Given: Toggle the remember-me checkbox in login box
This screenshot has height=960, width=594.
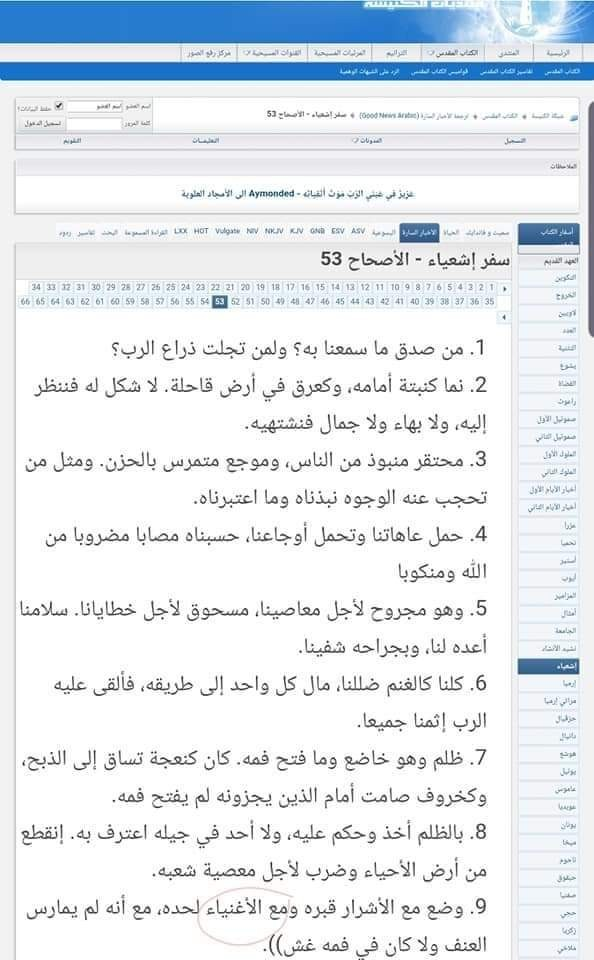Looking at the screenshot, I should pos(59,106).
